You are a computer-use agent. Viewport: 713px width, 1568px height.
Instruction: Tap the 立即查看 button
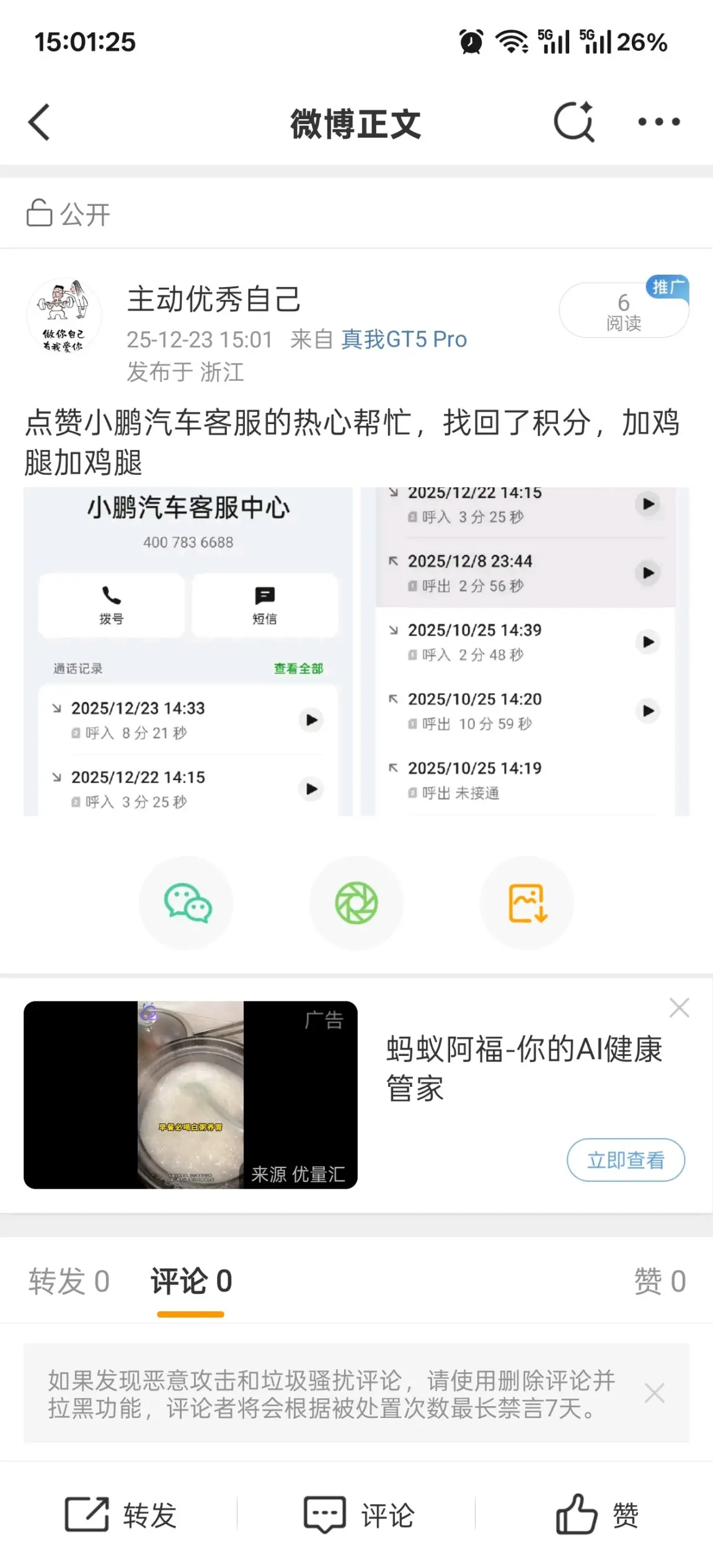[626, 1159]
